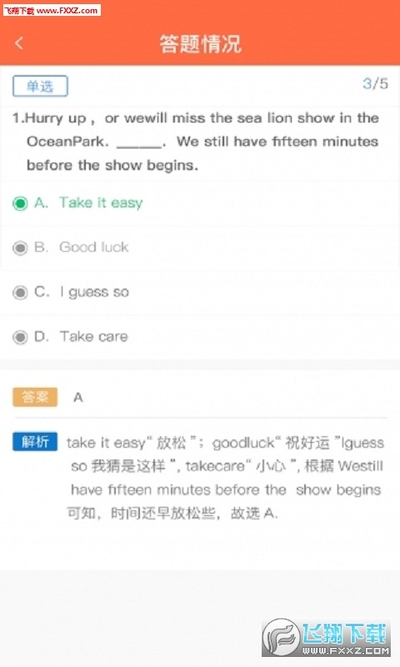Pick option D Take care
The width and height of the screenshot is (400, 667).
point(200,337)
